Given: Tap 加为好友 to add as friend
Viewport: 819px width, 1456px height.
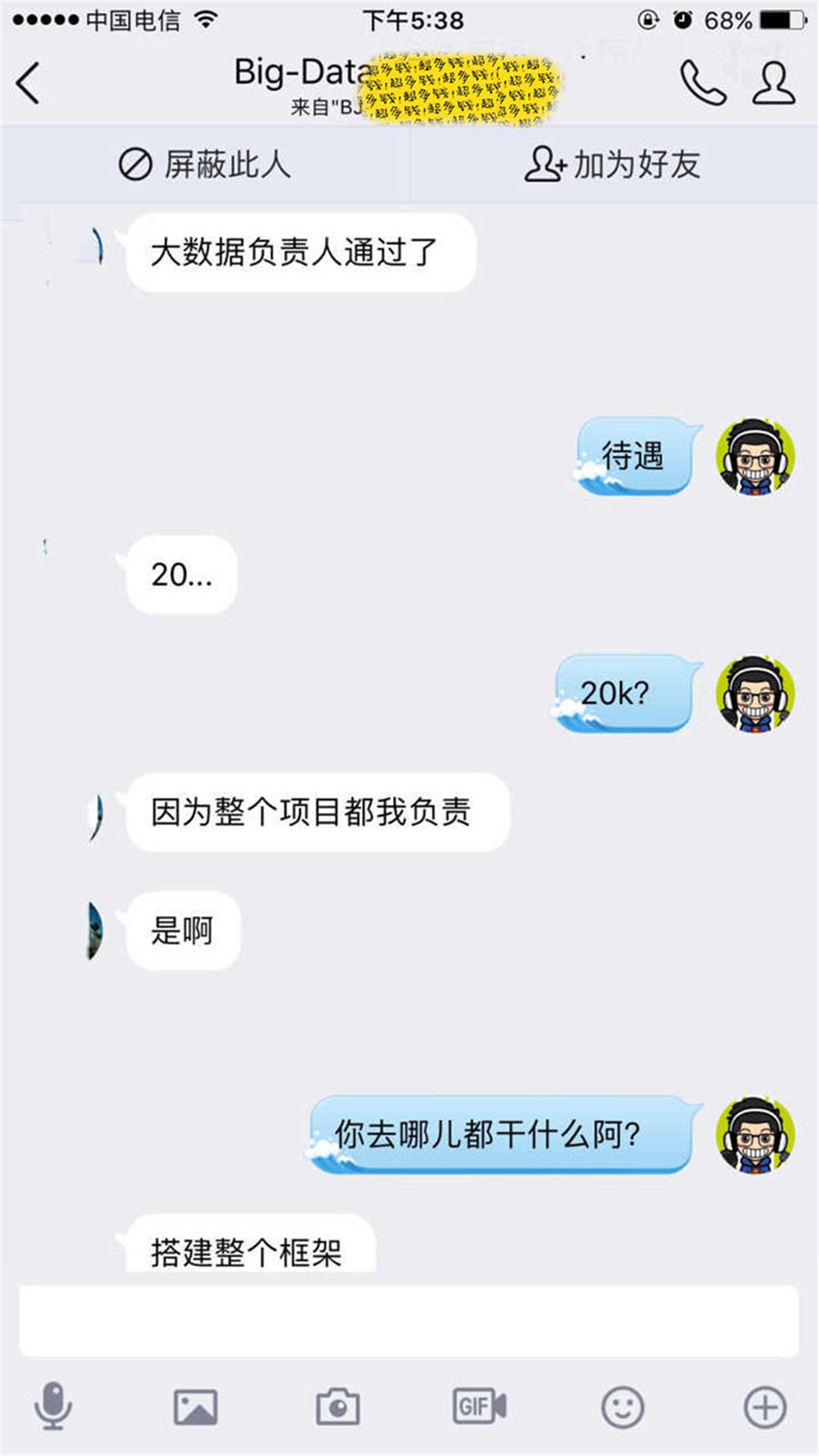Looking at the screenshot, I should 613,165.
